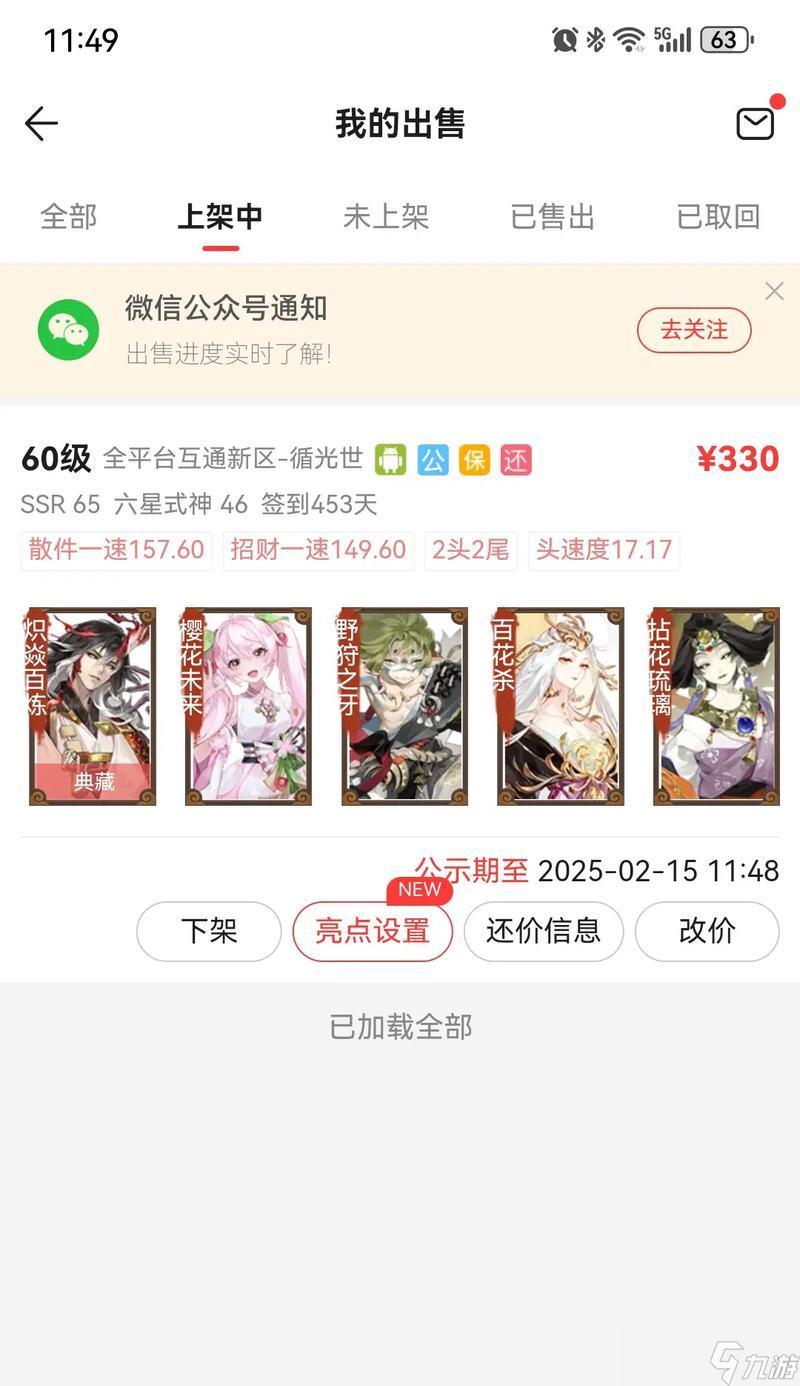The image size is (800, 1386).
Task: Switch to the 全部 tab
Action: 68,216
